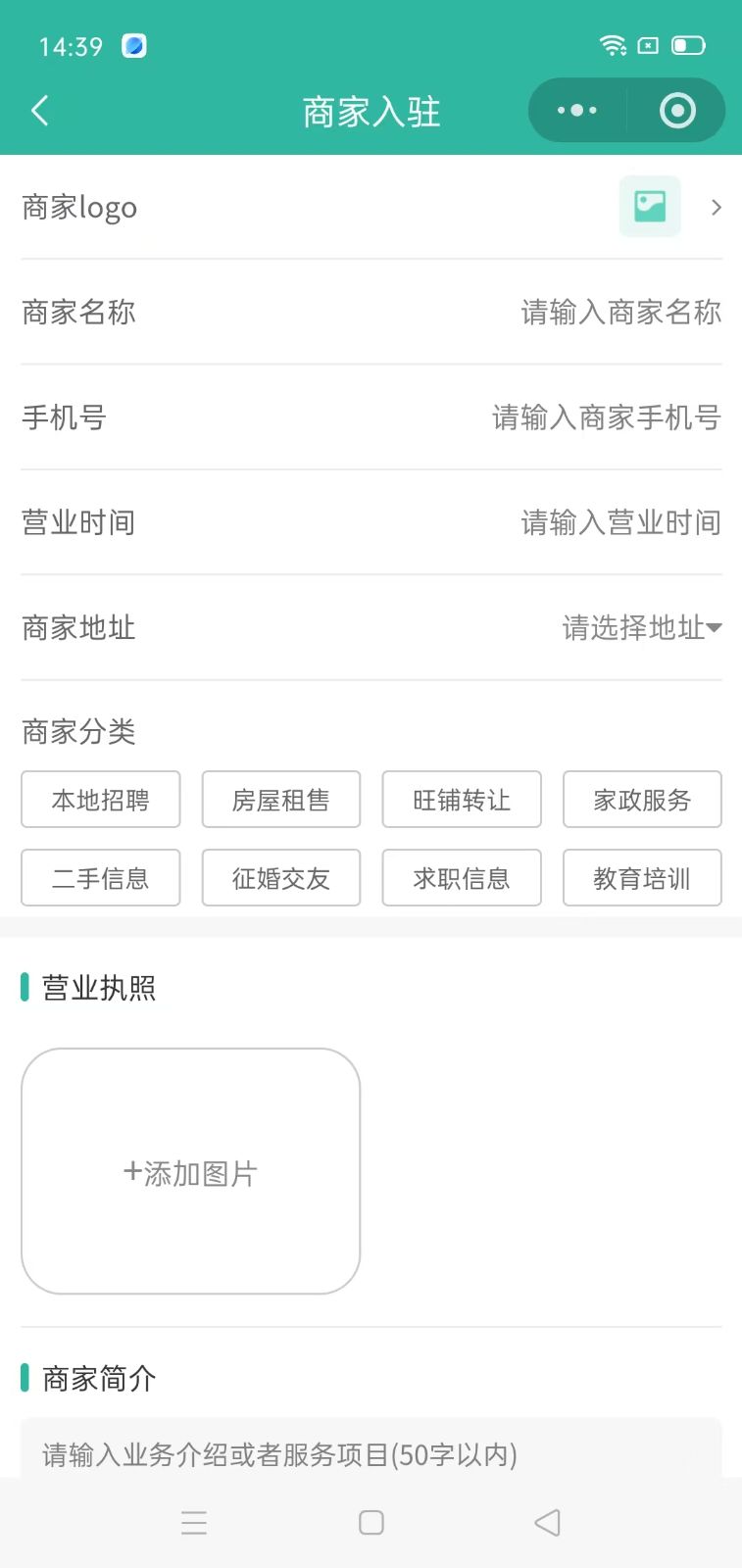Select the 本地招聘 category
This screenshot has width=742, height=1568.
[x=101, y=800]
